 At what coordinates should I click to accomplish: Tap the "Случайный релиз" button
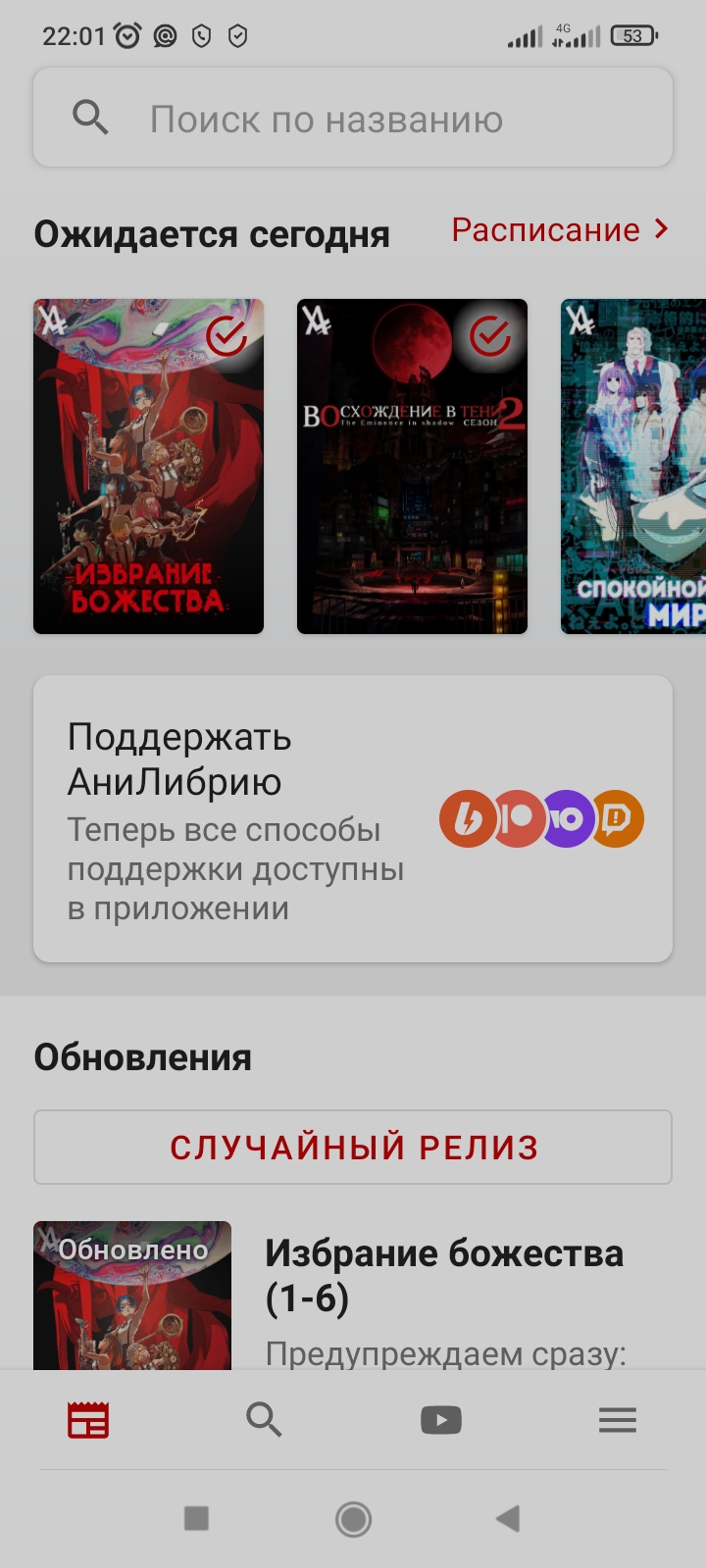point(353,1148)
